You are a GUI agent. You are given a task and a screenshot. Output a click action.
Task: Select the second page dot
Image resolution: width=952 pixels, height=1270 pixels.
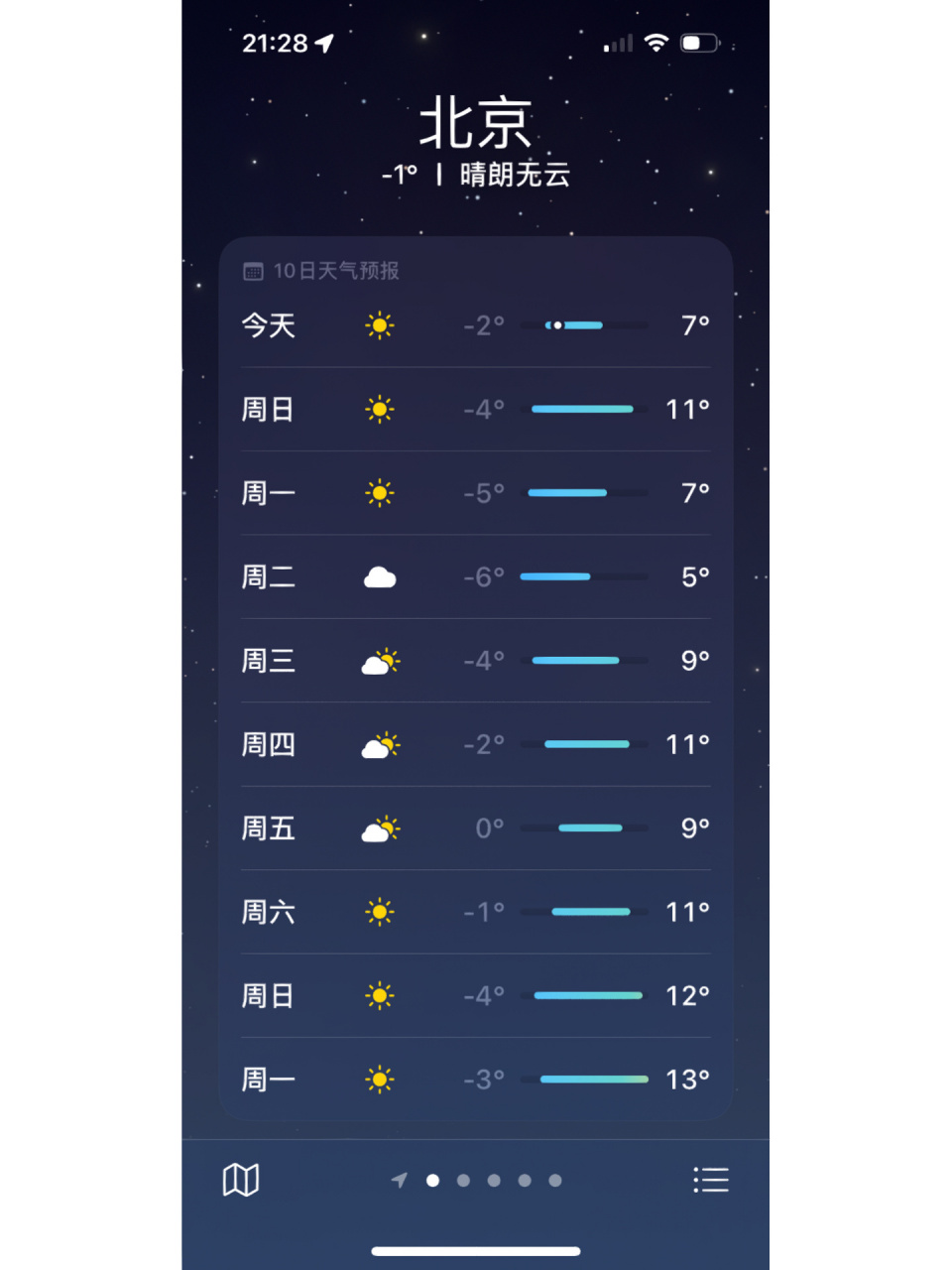462,1181
